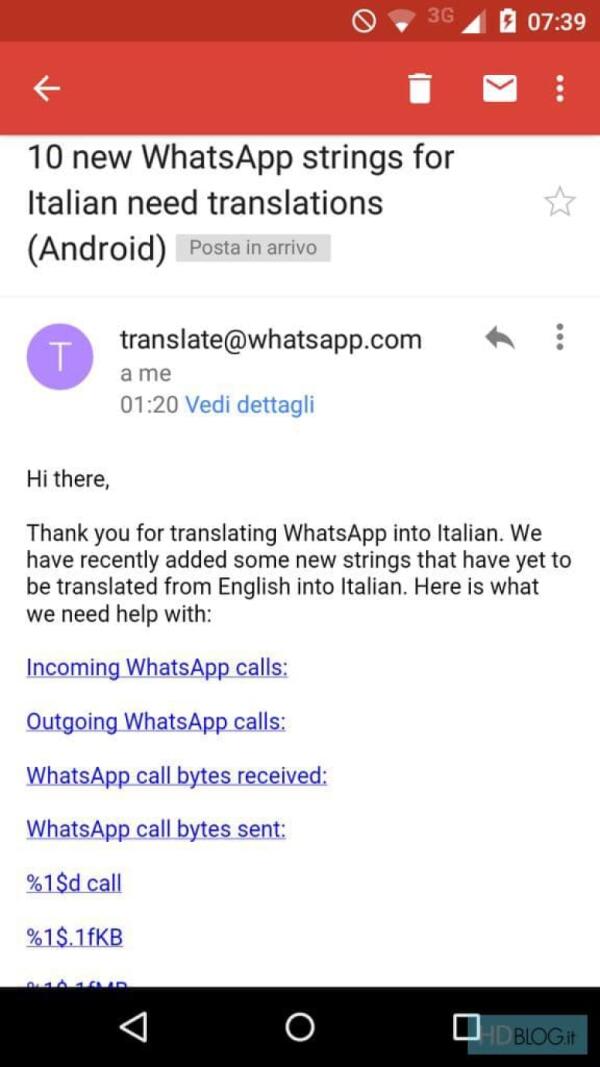Go back to the inbox
This screenshot has width=600, height=1067.
[x=47, y=89]
